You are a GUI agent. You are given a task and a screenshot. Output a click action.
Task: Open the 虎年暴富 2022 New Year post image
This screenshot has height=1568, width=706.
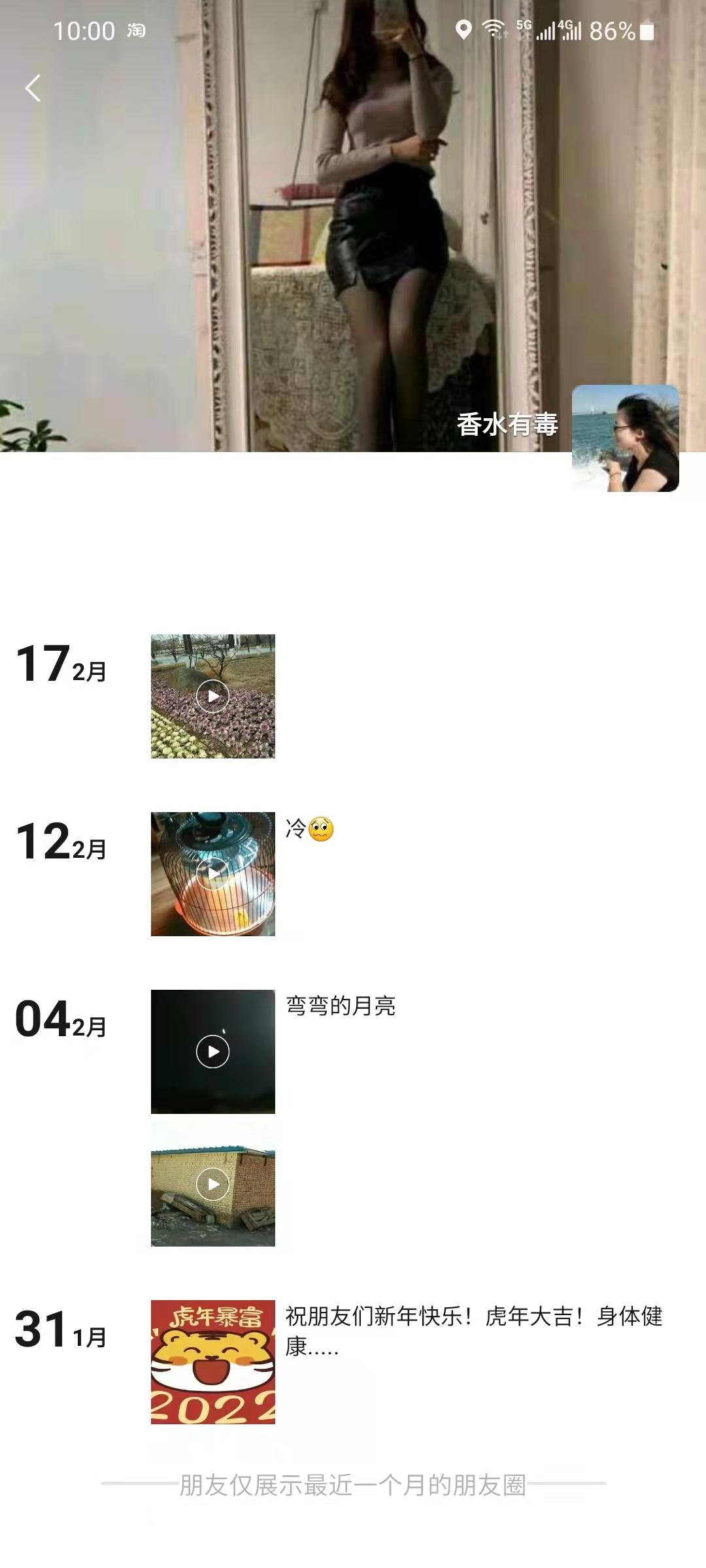pyautogui.click(x=213, y=1362)
